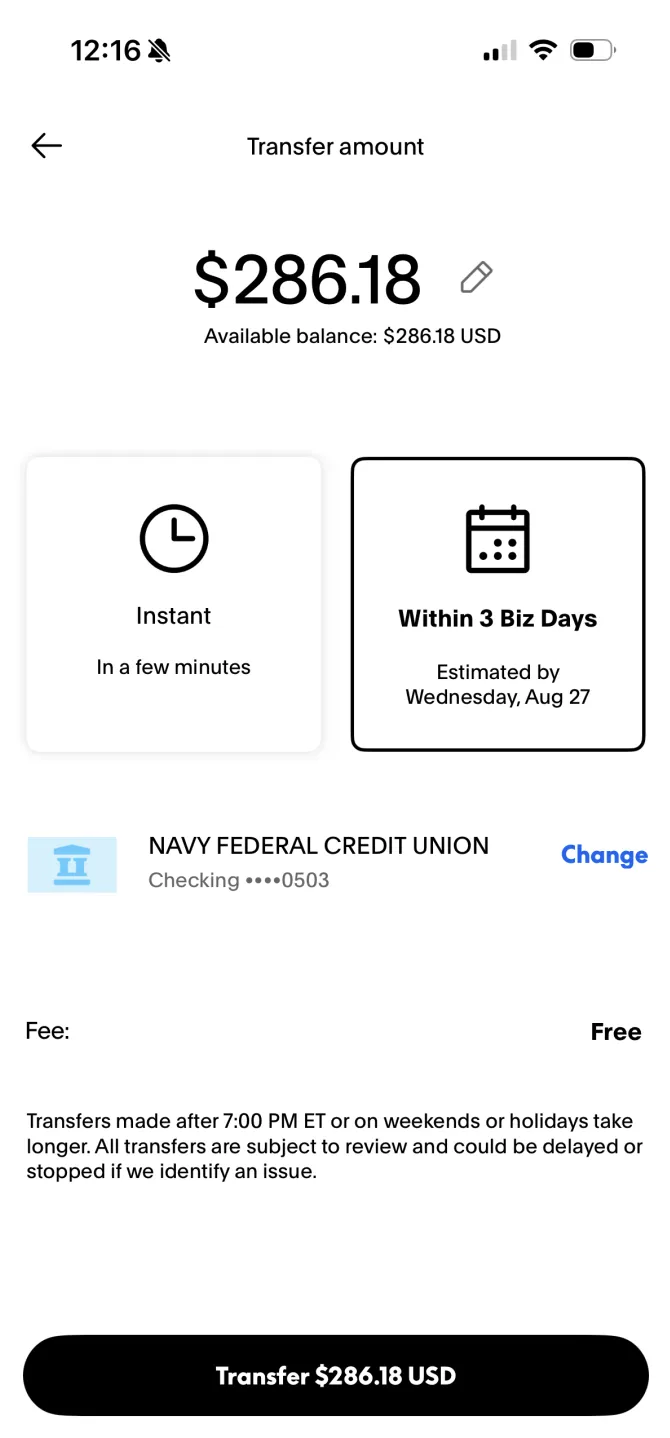Confirm Transfer $286.18 USD

coord(335,1375)
